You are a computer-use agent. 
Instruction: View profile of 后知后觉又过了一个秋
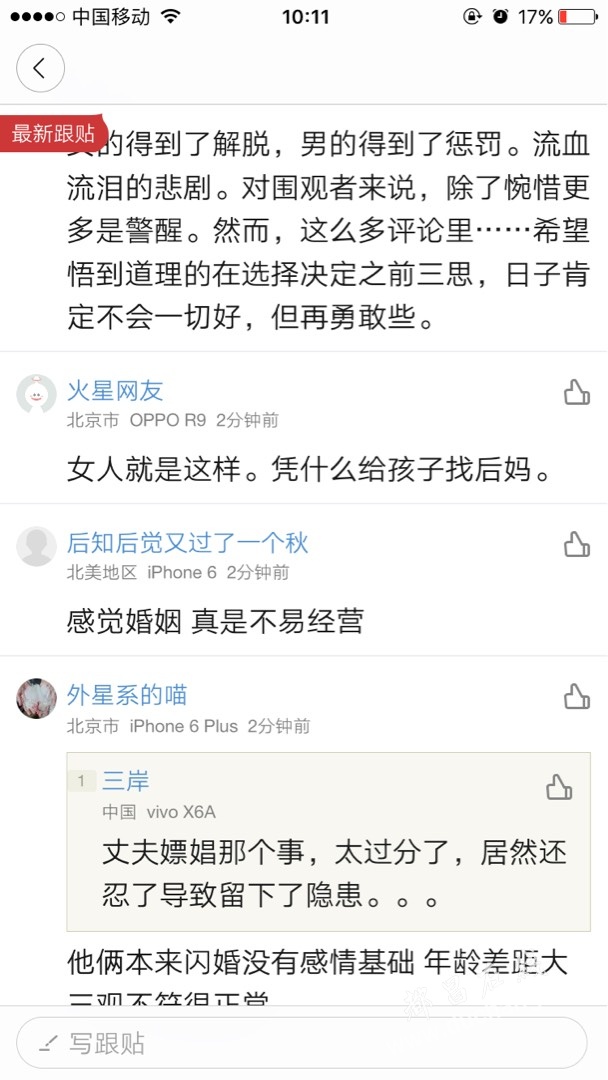(188, 543)
